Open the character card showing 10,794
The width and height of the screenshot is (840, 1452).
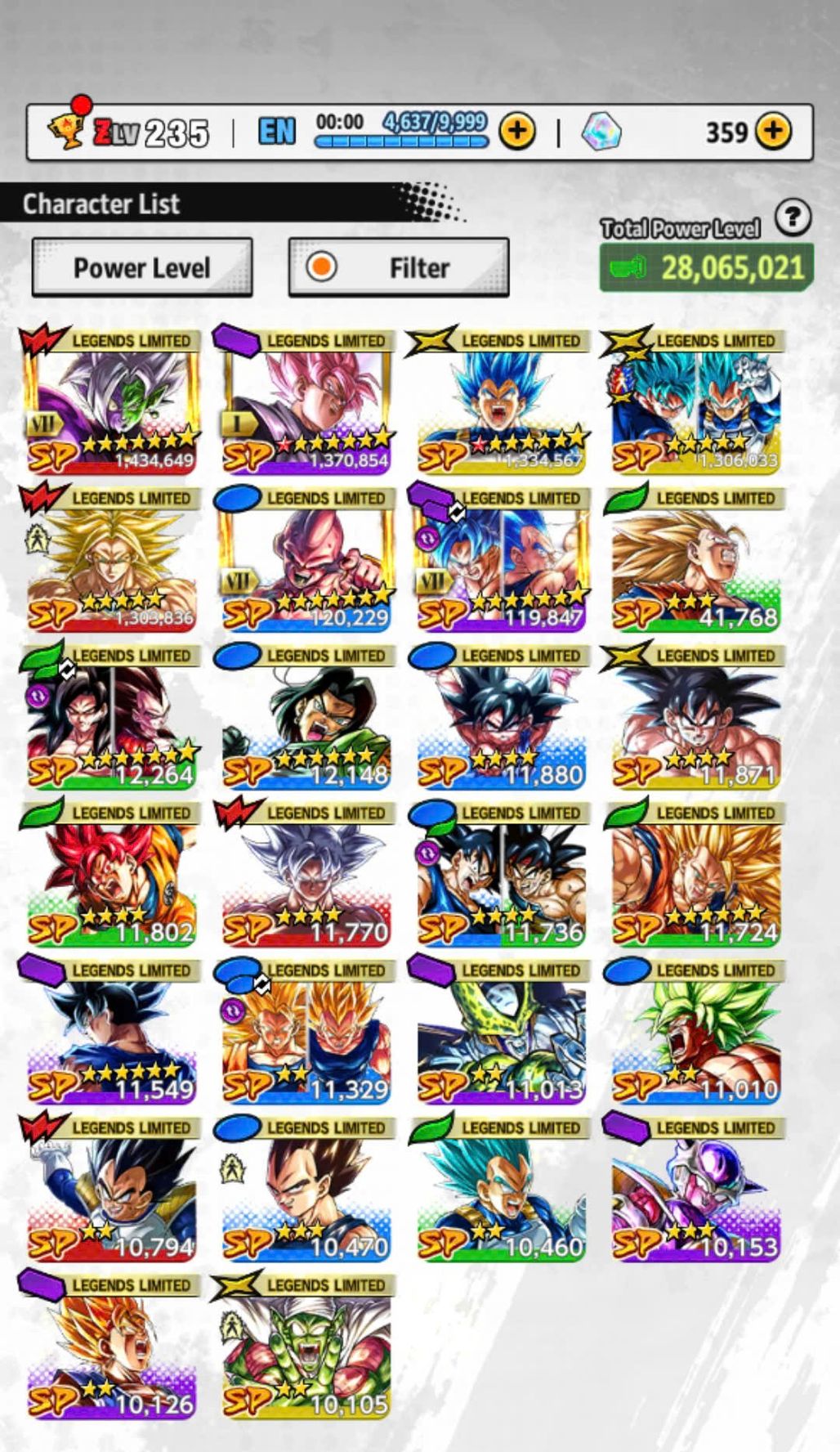[111, 1188]
